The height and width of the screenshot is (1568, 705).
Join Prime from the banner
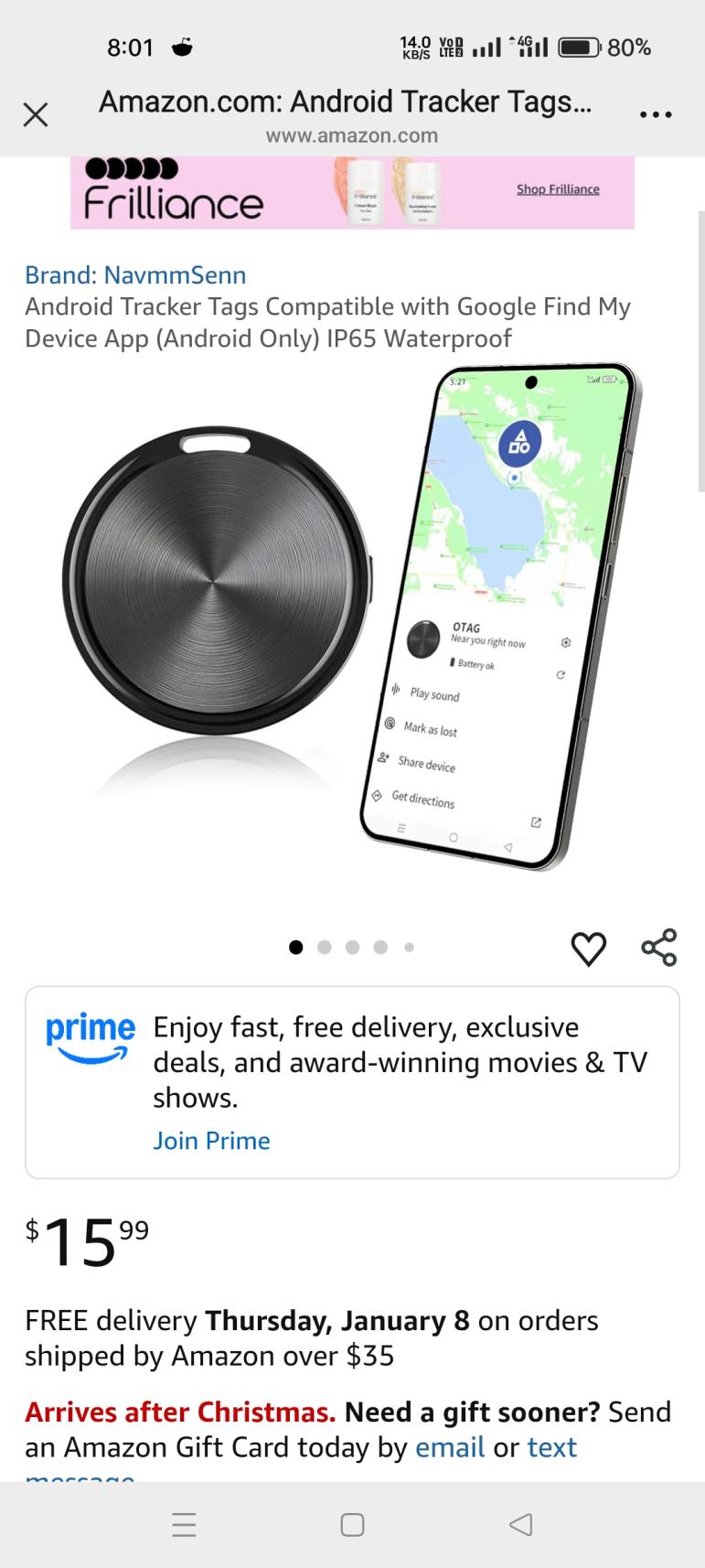coord(211,1141)
